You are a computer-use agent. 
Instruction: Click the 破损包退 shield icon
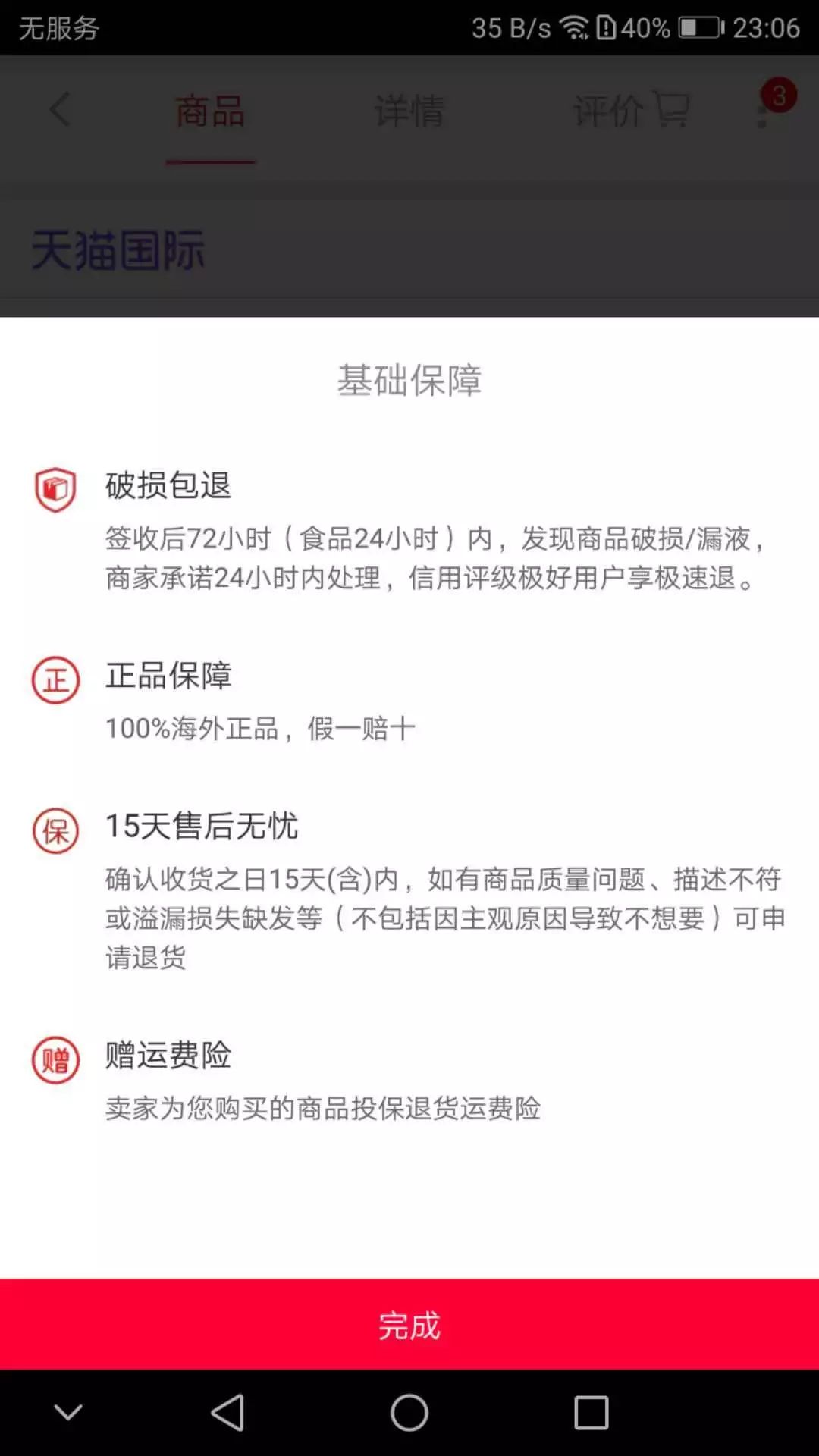[53, 489]
